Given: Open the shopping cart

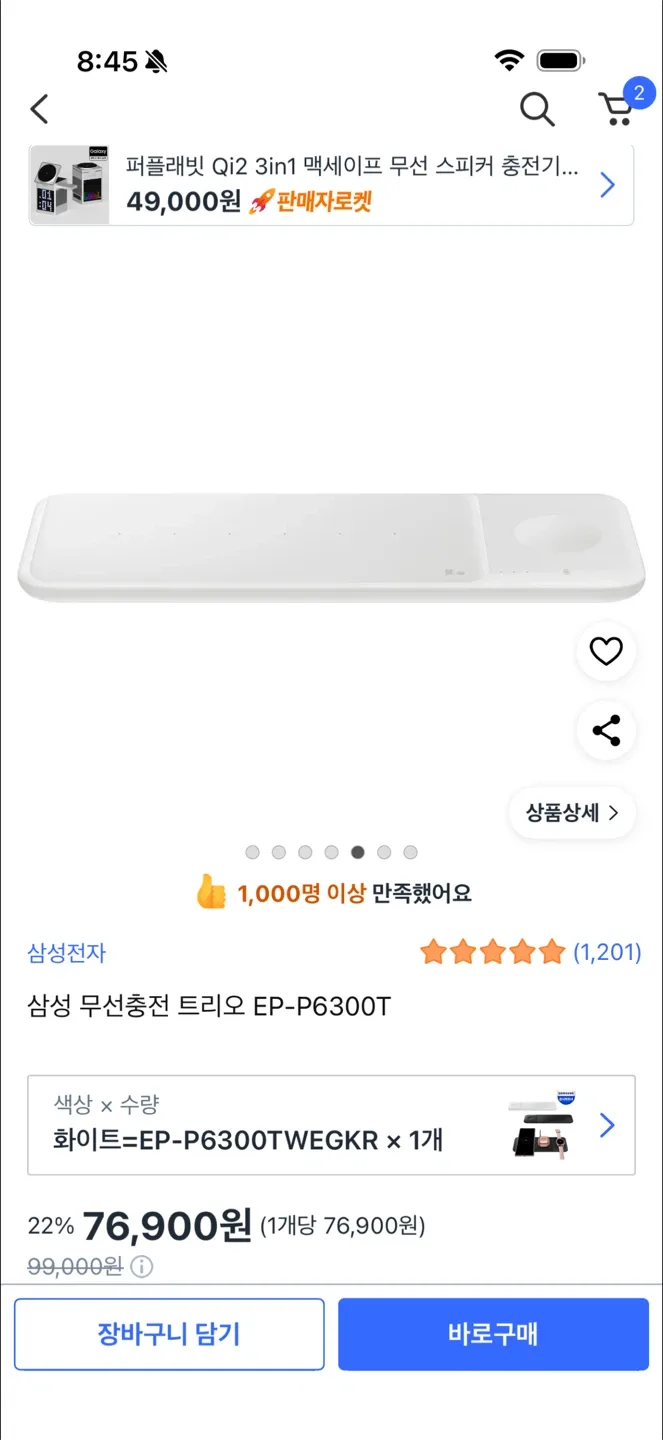Looking at the screenshot, I should (x=617, y=109).
